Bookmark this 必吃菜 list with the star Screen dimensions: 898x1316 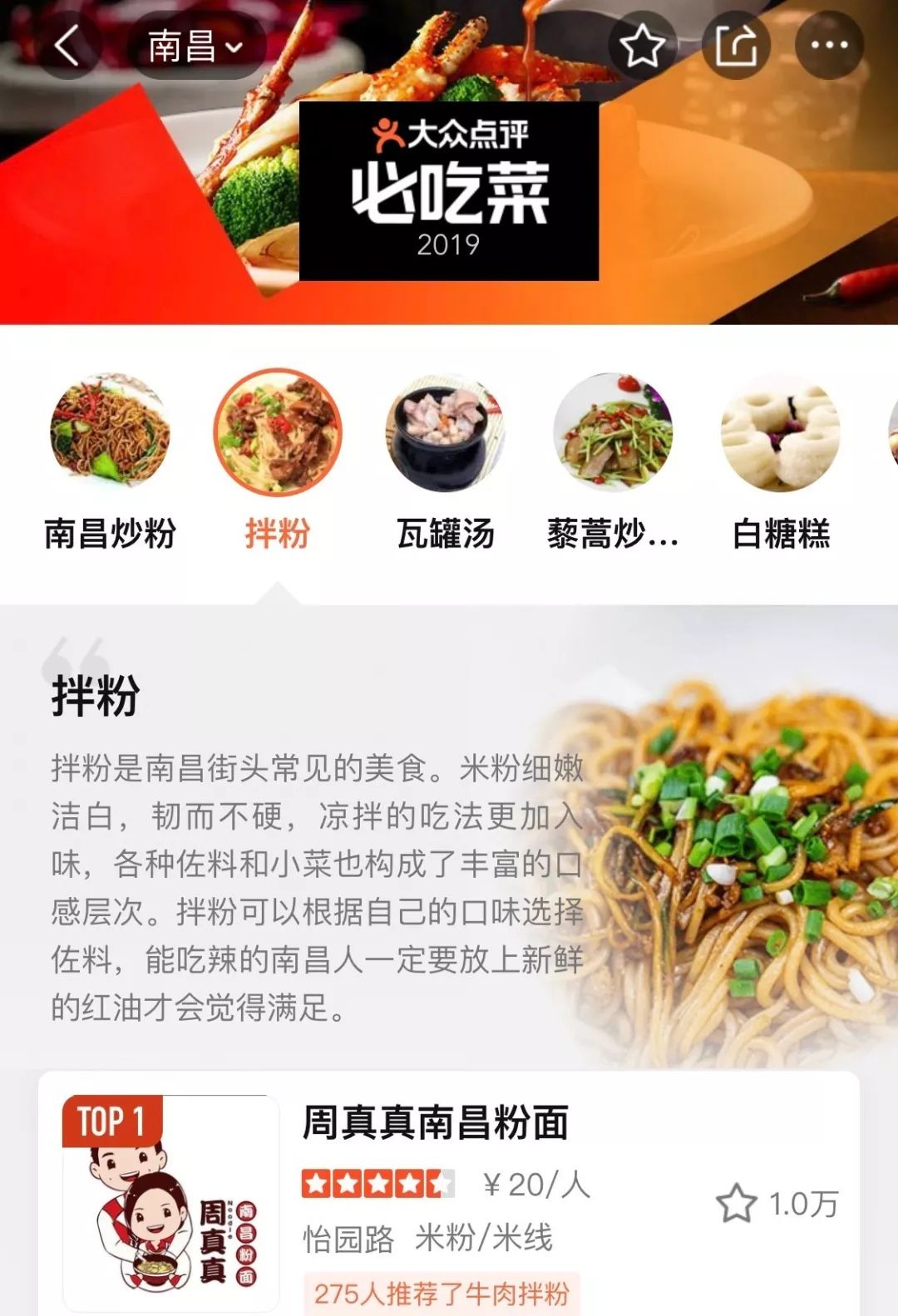pos(643,46)
